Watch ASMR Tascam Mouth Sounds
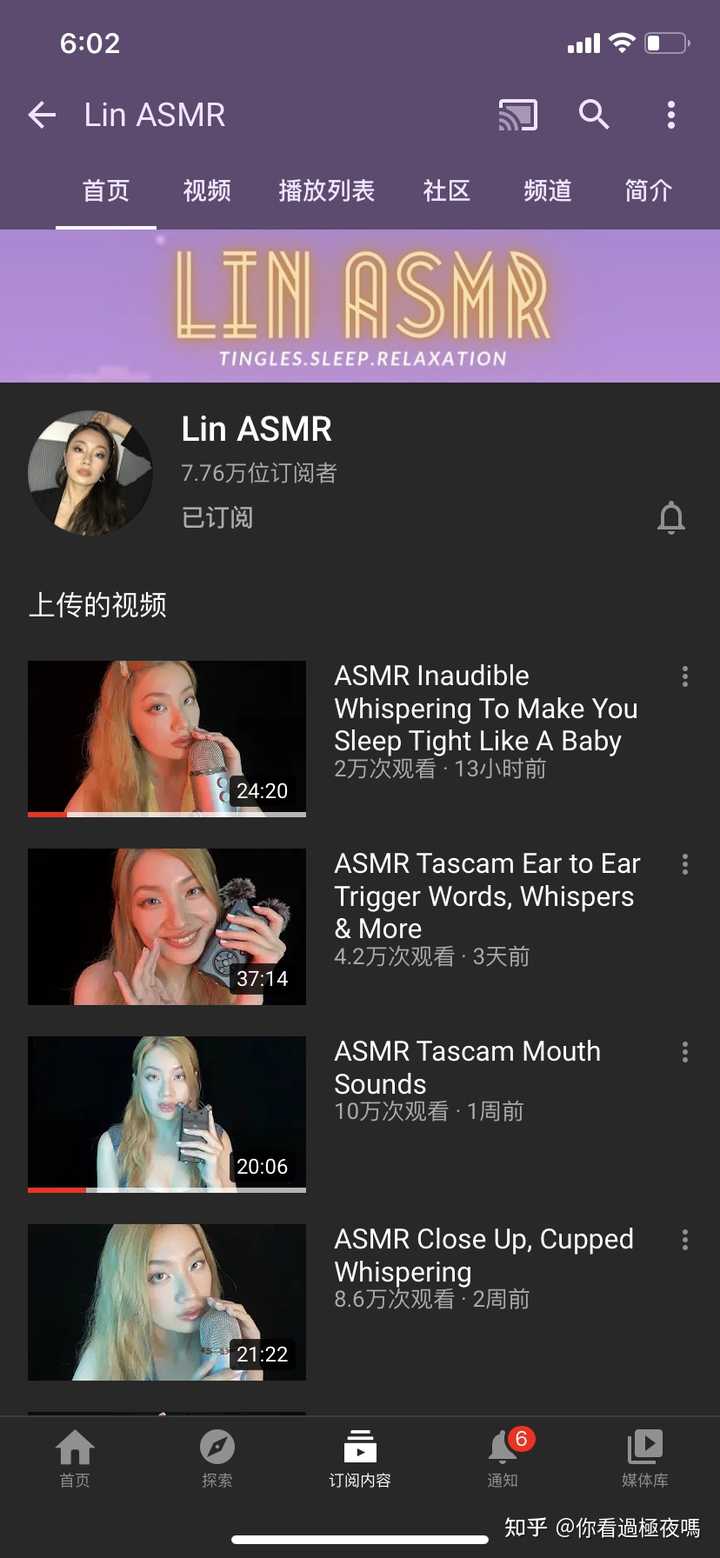 pyautogui.click(x=167, y=1114)
